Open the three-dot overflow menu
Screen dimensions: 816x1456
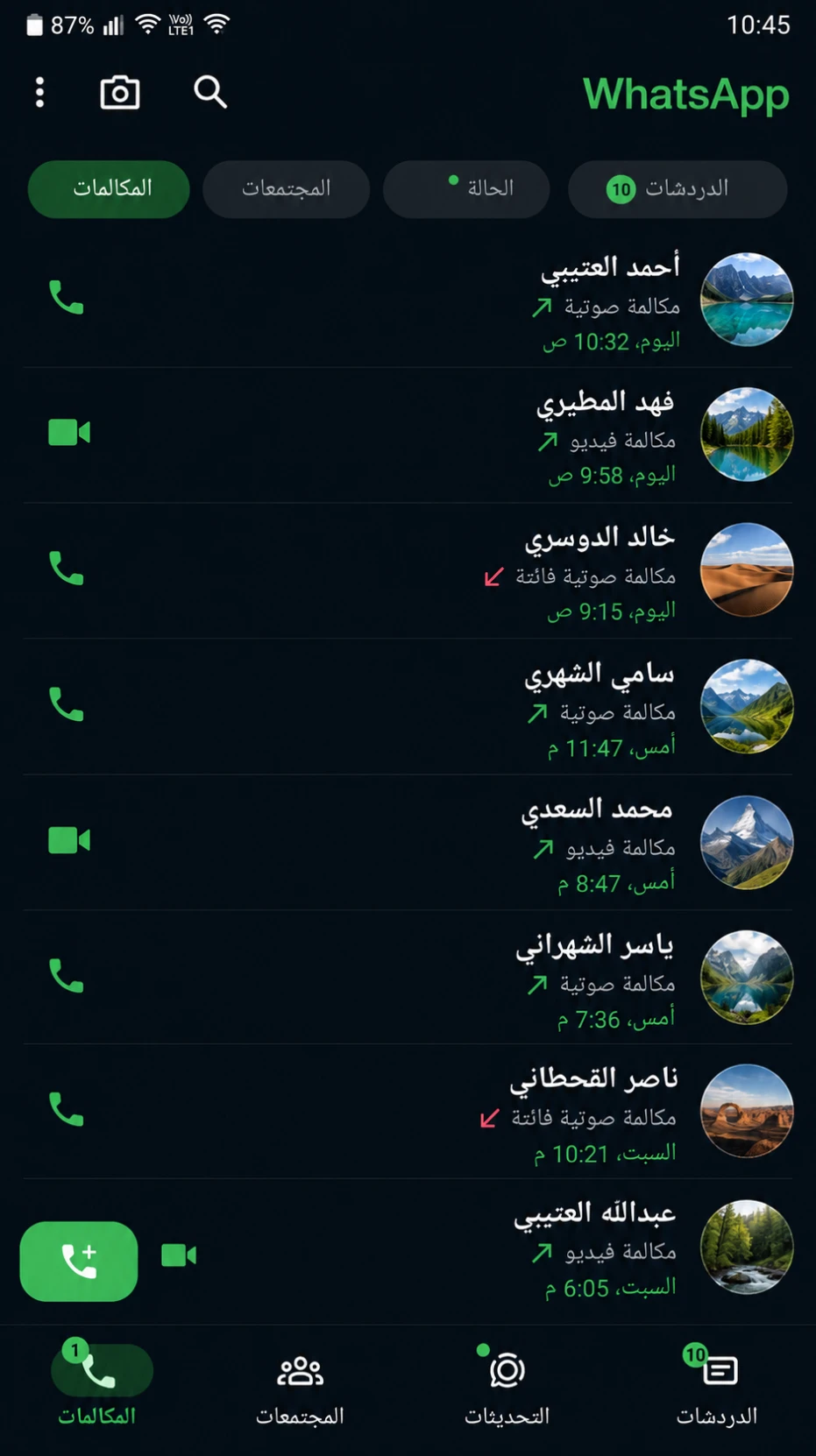[39, 92]
